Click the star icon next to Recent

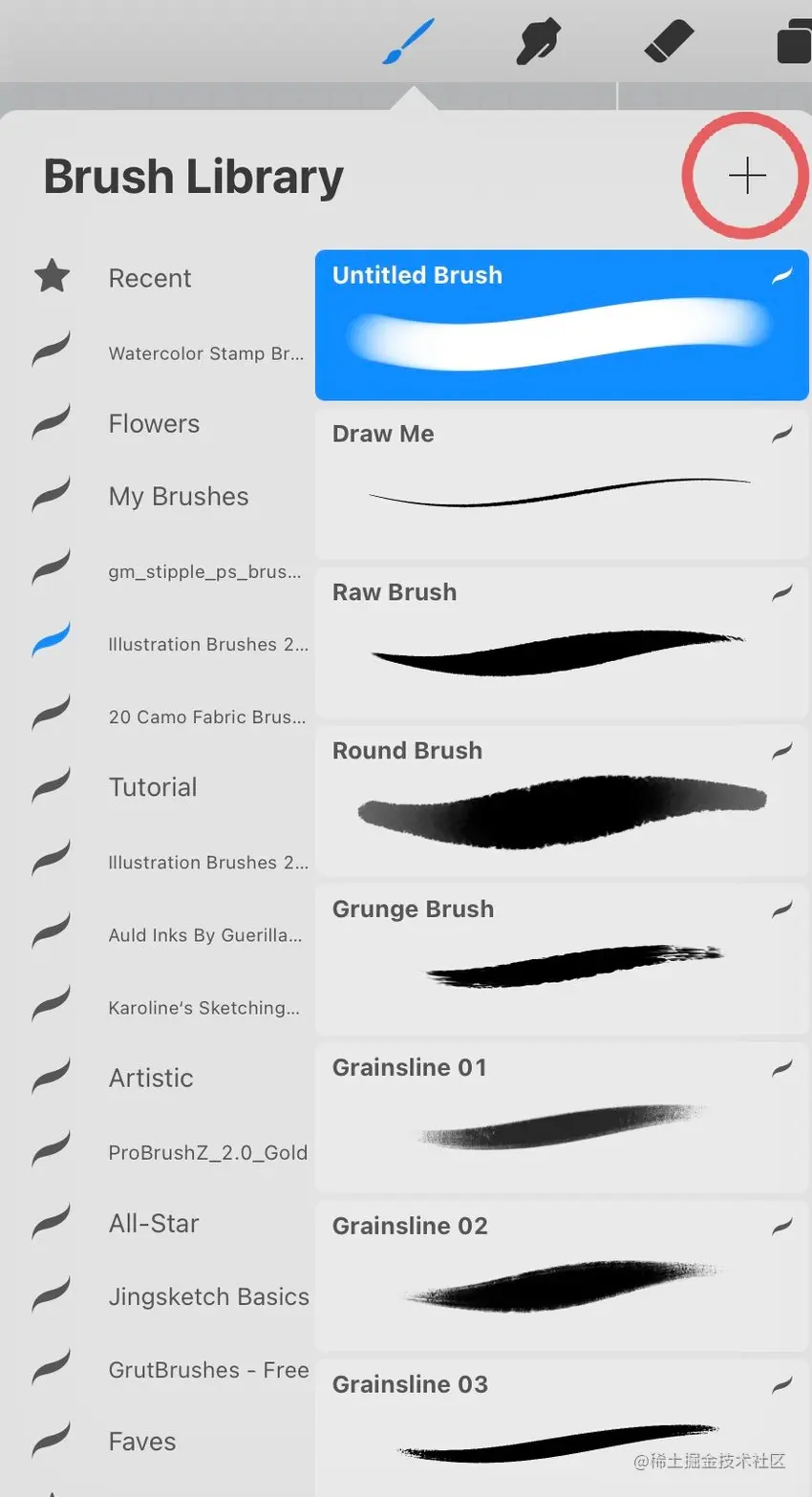pyautogui.click(x=51, y=276)
